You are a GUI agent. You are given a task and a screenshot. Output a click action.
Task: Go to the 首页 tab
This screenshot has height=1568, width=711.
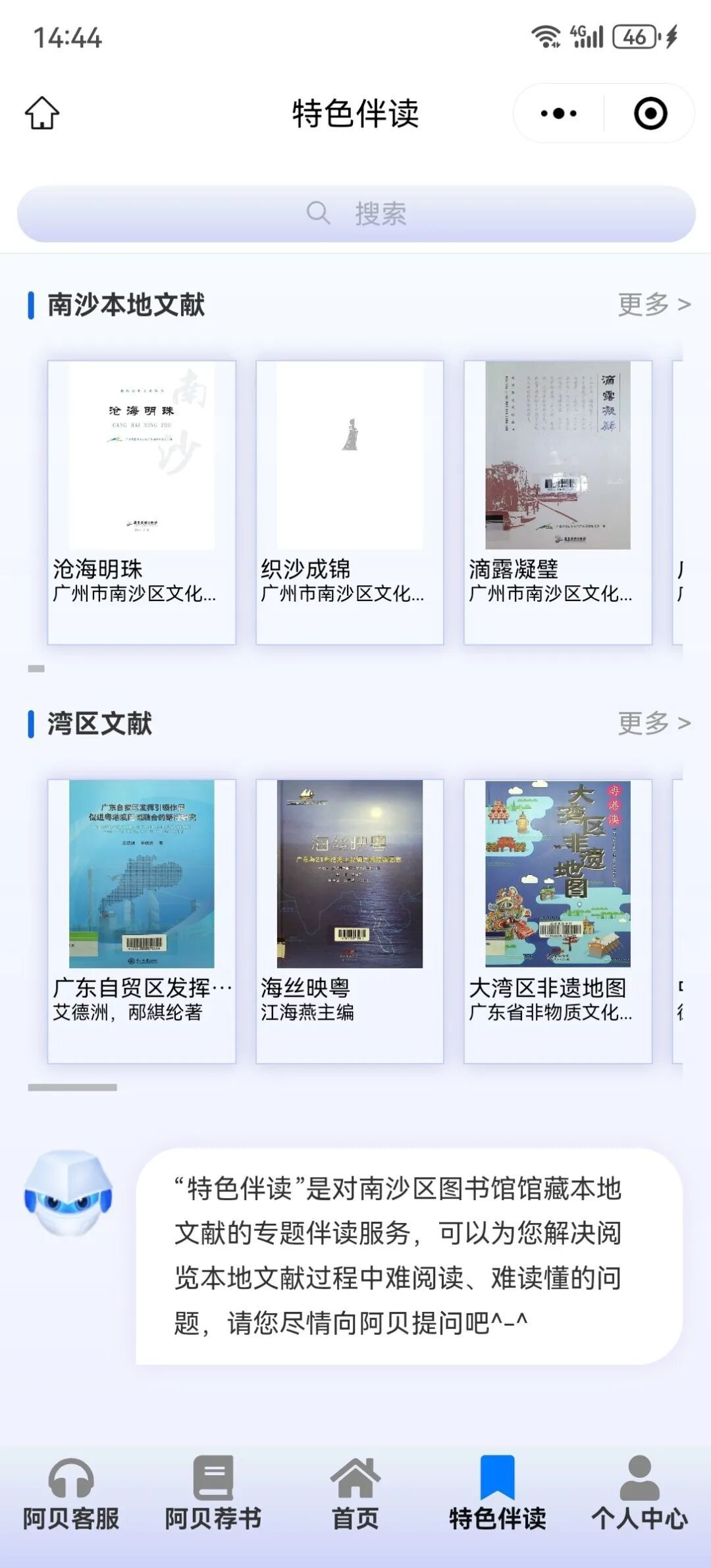[x=355, y=1494]
